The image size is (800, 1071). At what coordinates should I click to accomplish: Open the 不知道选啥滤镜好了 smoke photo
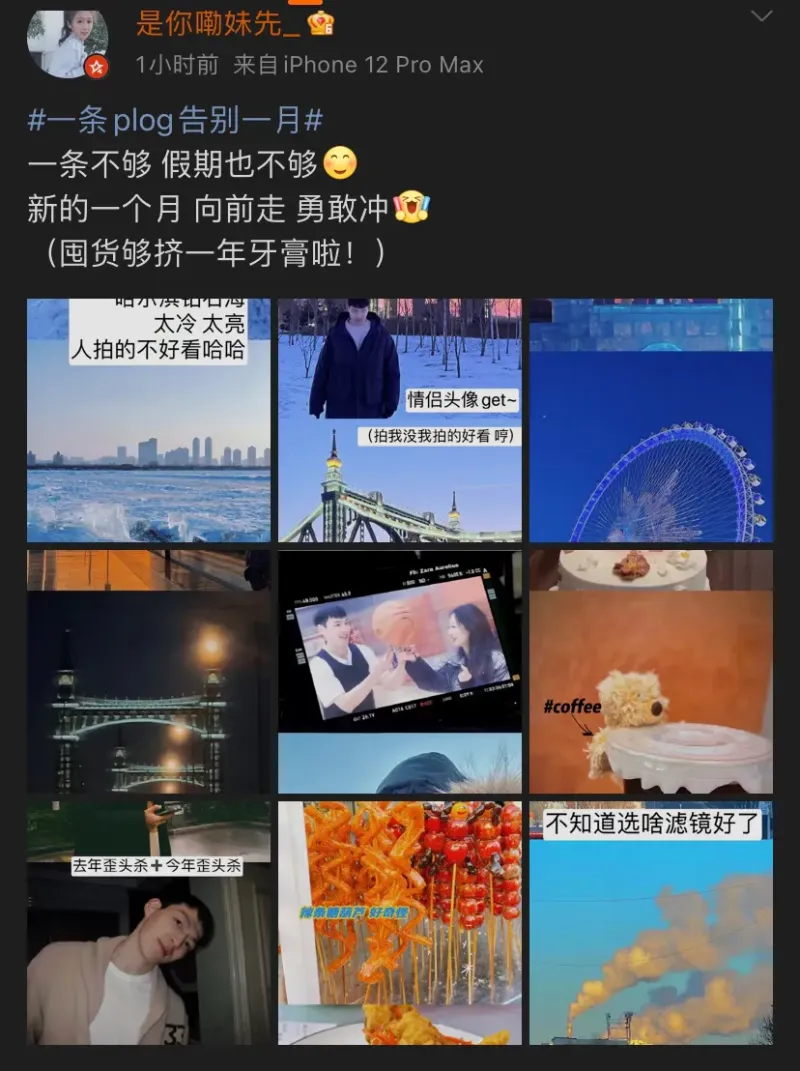coord(651,922)
